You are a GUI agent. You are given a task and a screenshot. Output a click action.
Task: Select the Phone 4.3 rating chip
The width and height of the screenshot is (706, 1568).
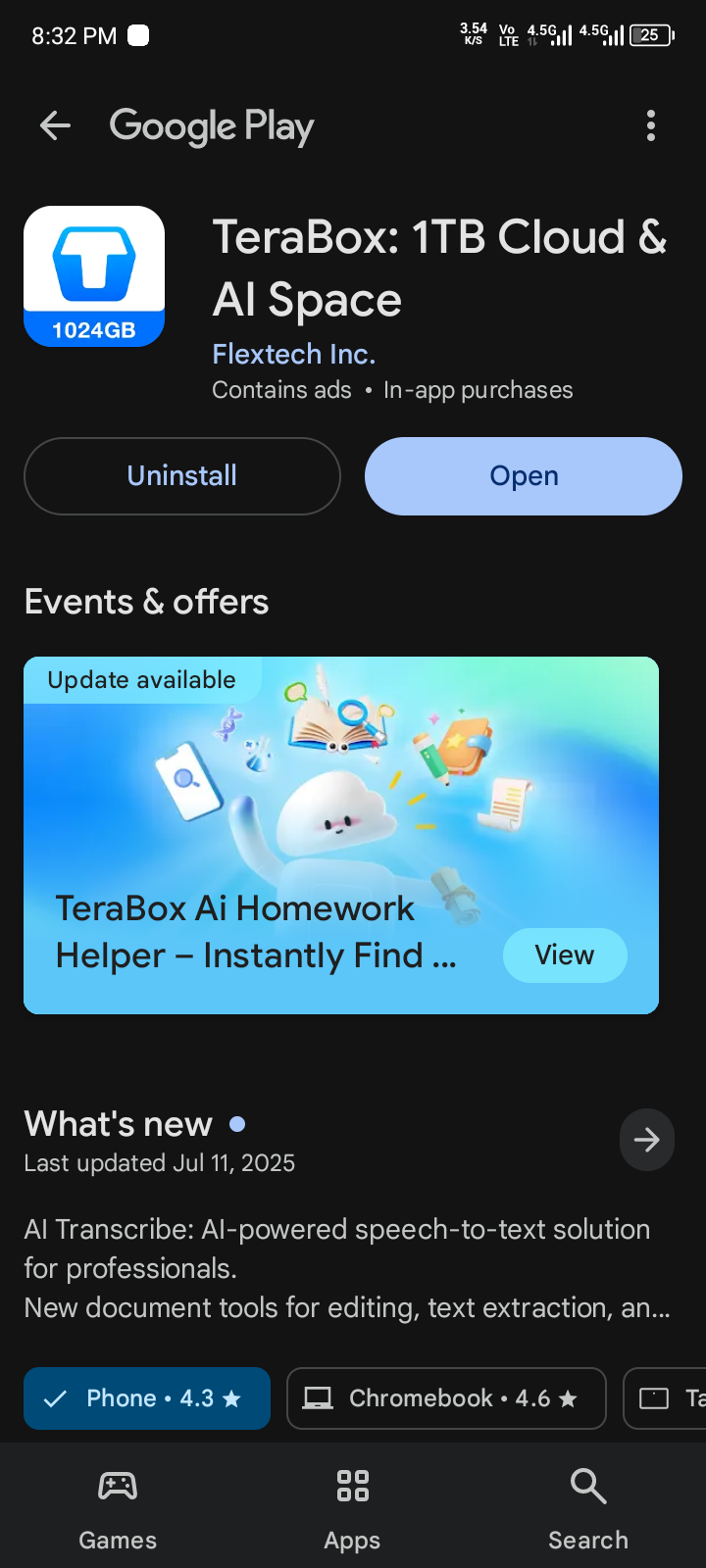pyautogui.click(x=147, y=1398)
